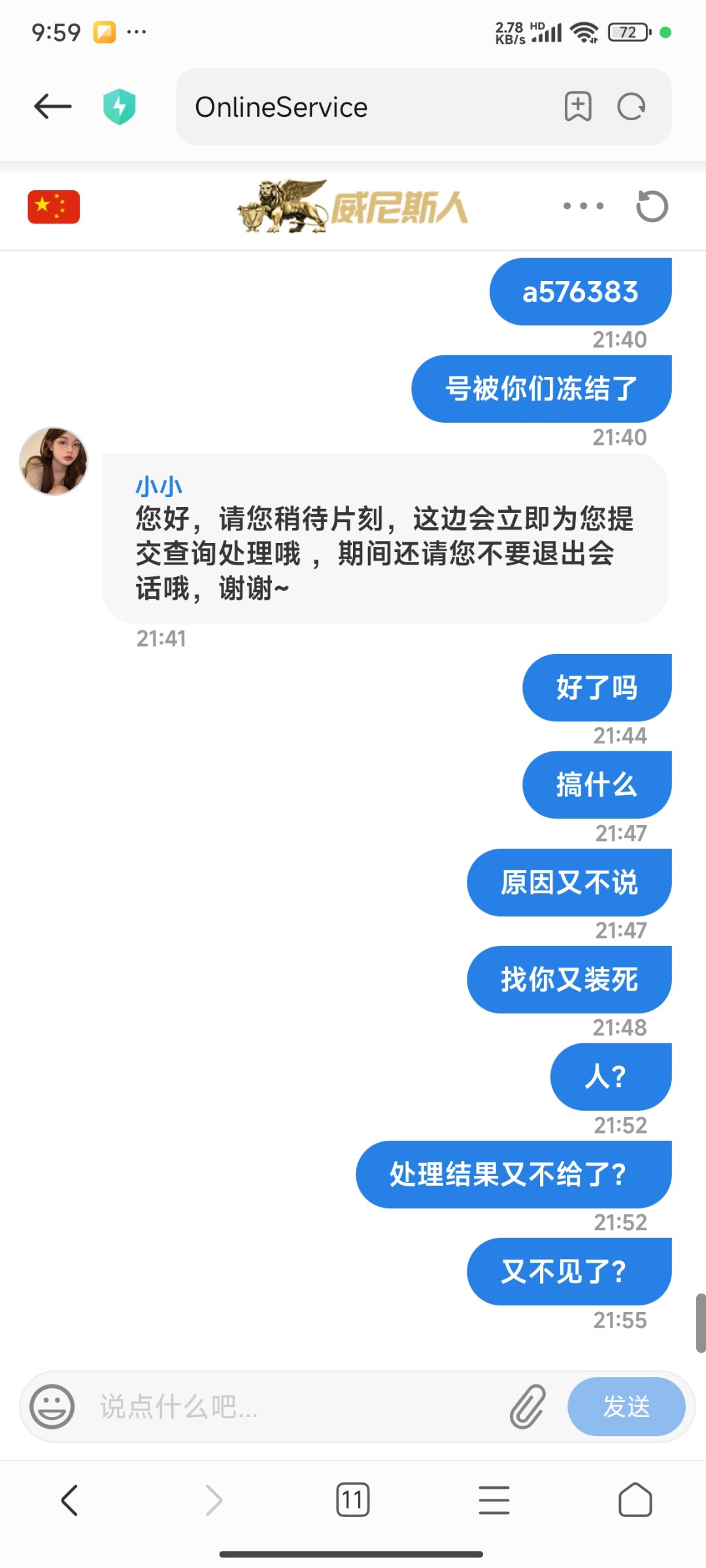Open the three-dots menu in the chat header

tap(582, 206)
